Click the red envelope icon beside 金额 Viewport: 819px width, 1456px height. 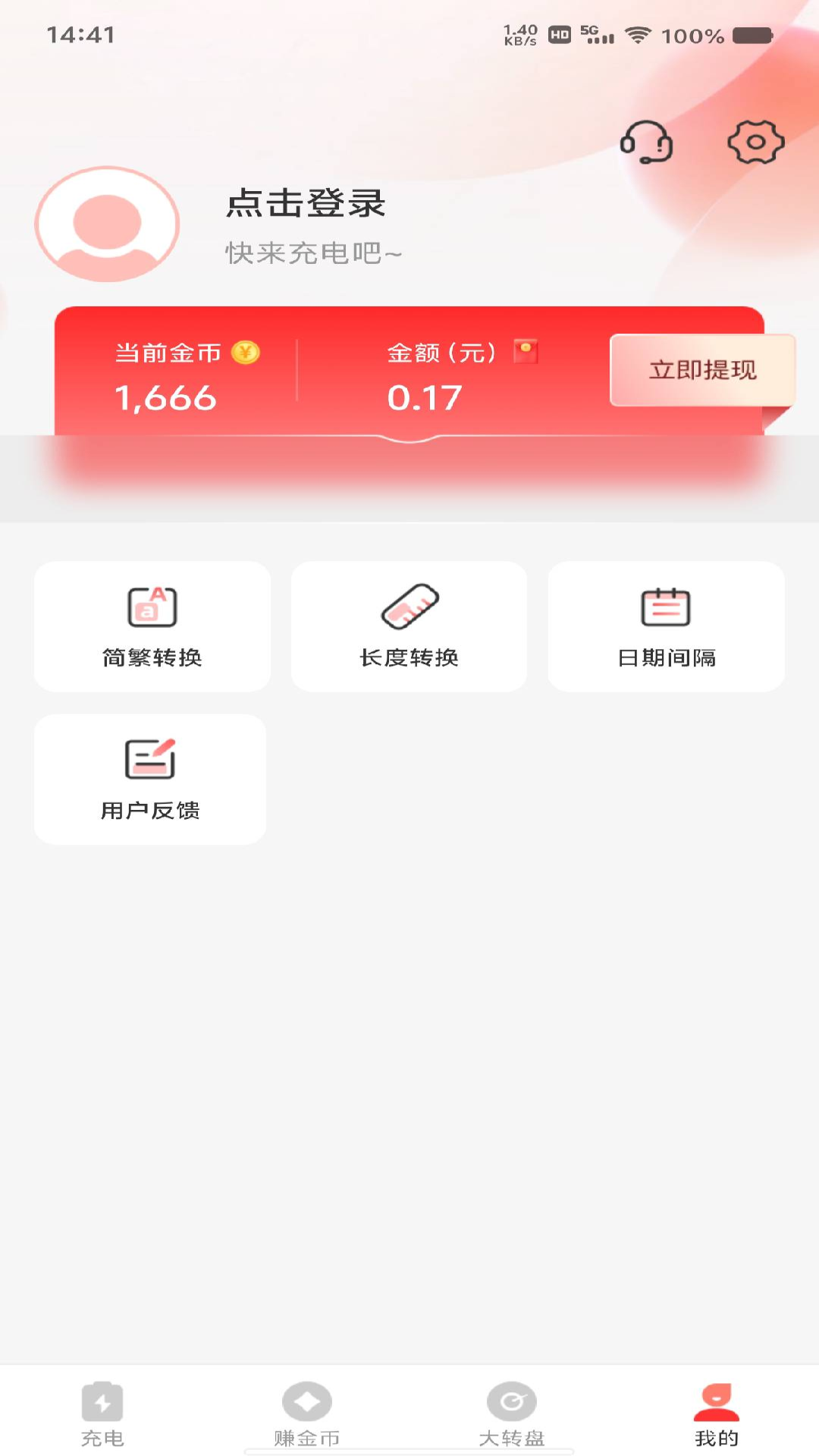525,350
